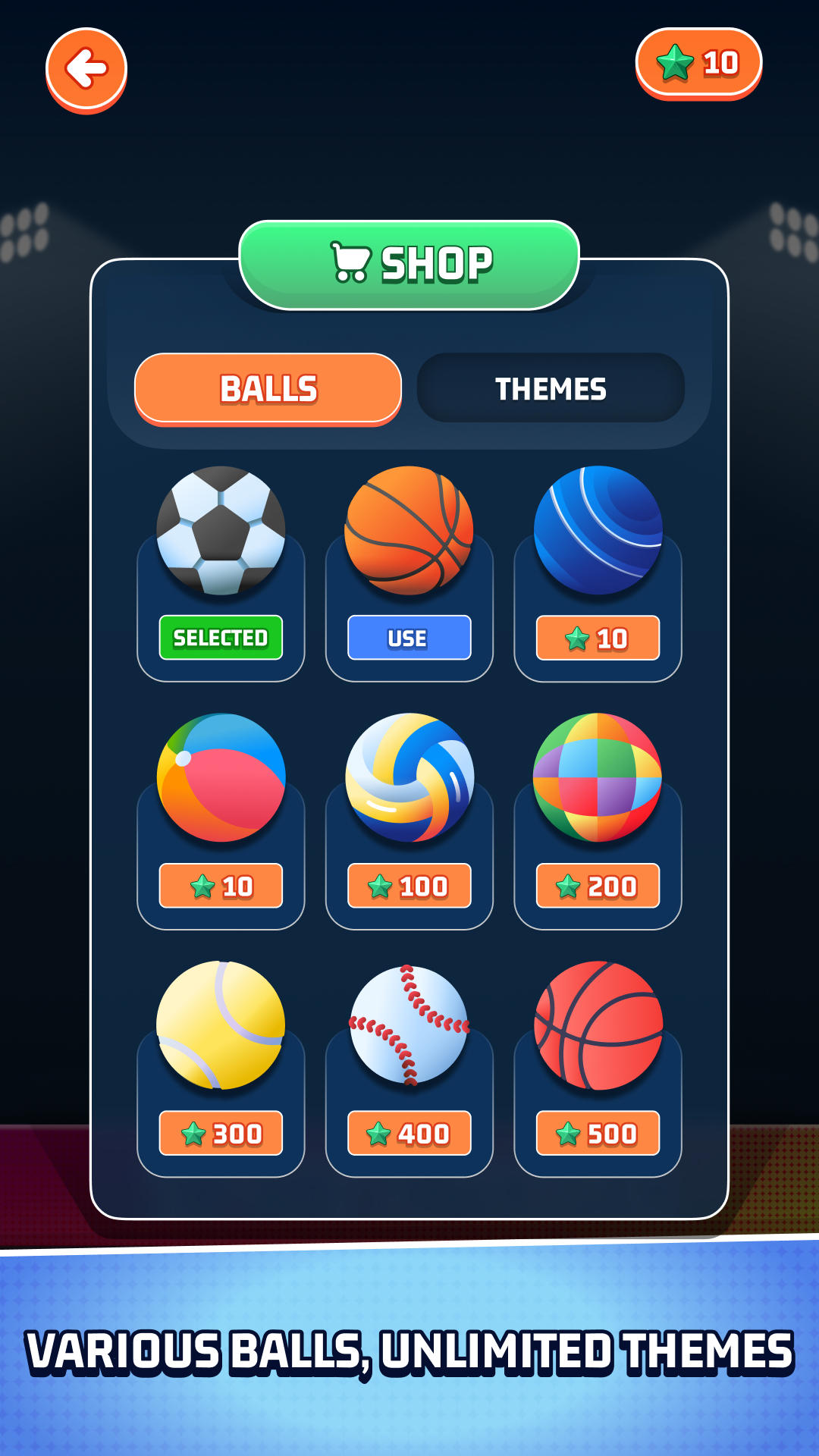The height and width of the screenshot is (1456, 819).
Task: Buy the multicolored patchwork ball for 200
Action: pos(598,886)
